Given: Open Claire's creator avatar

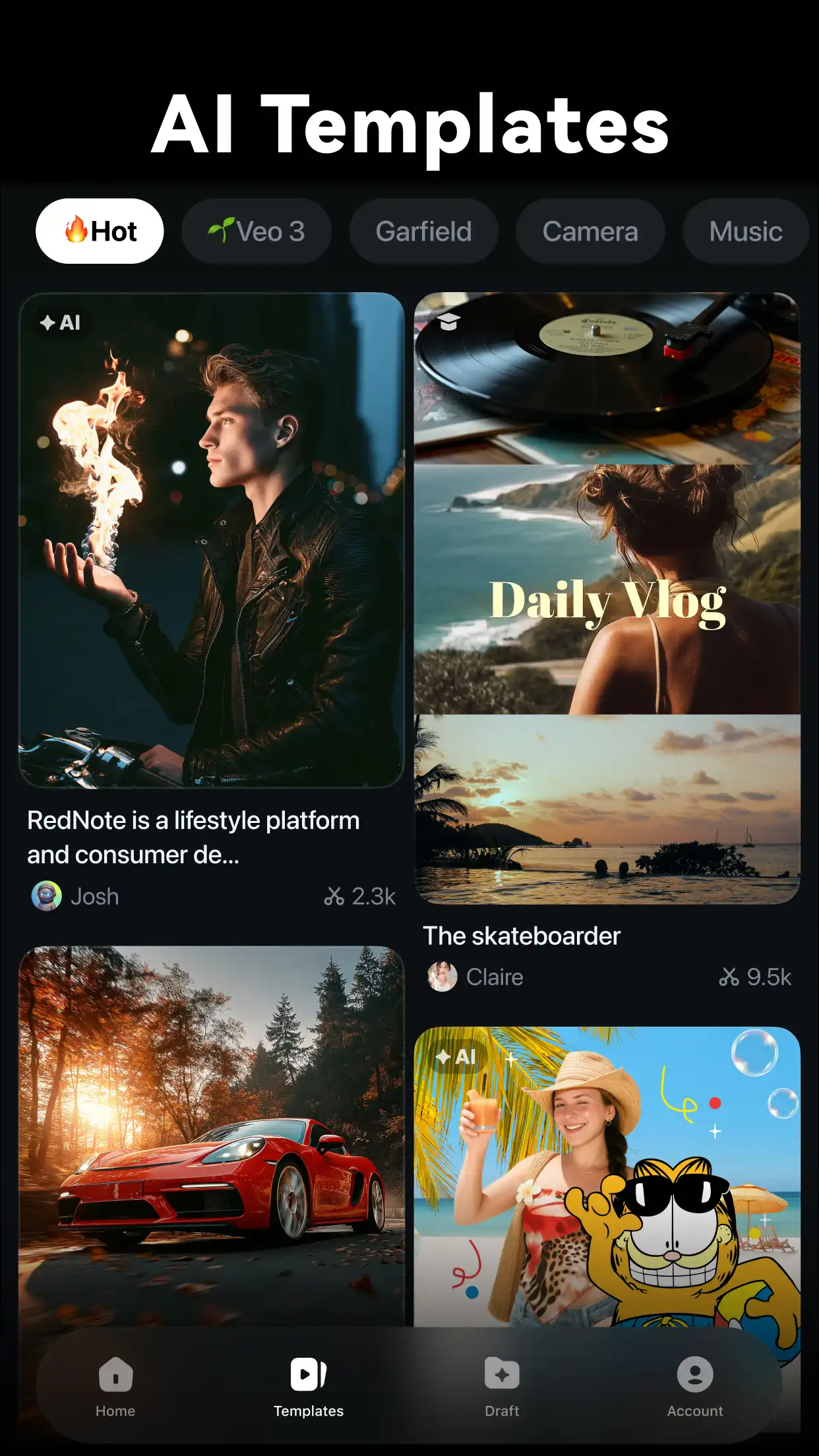Looking at the screenshot, I should [x=442, y=978].
